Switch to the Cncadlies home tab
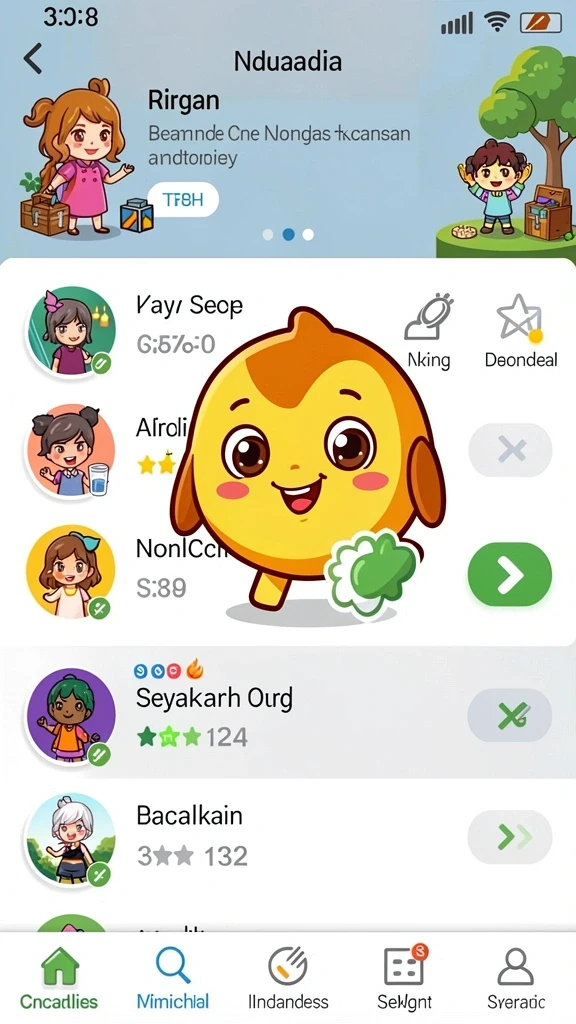 point(59,978)
